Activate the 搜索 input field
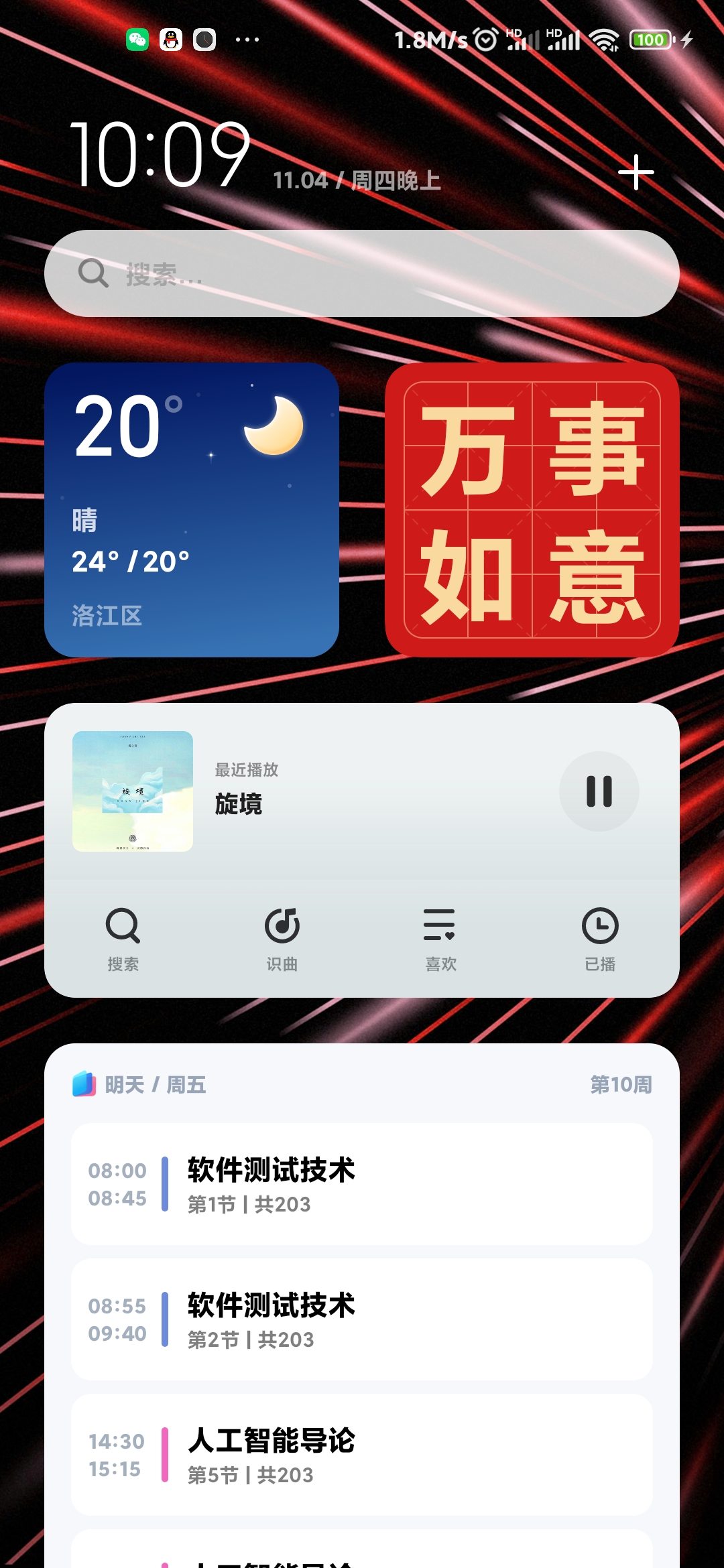 362,273
